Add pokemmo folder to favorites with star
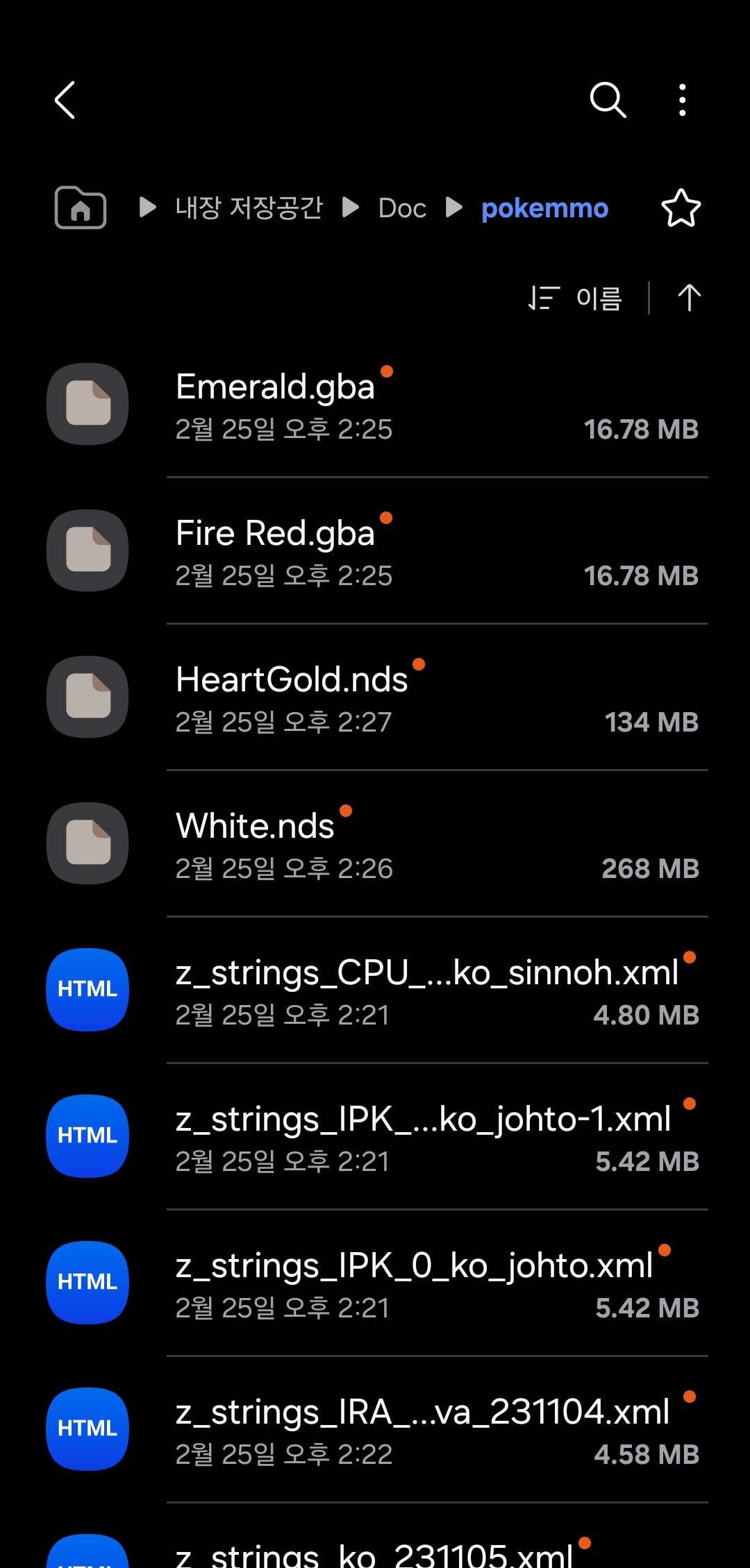Screen dimensions: 750x1568 click(x=681, y=208)
